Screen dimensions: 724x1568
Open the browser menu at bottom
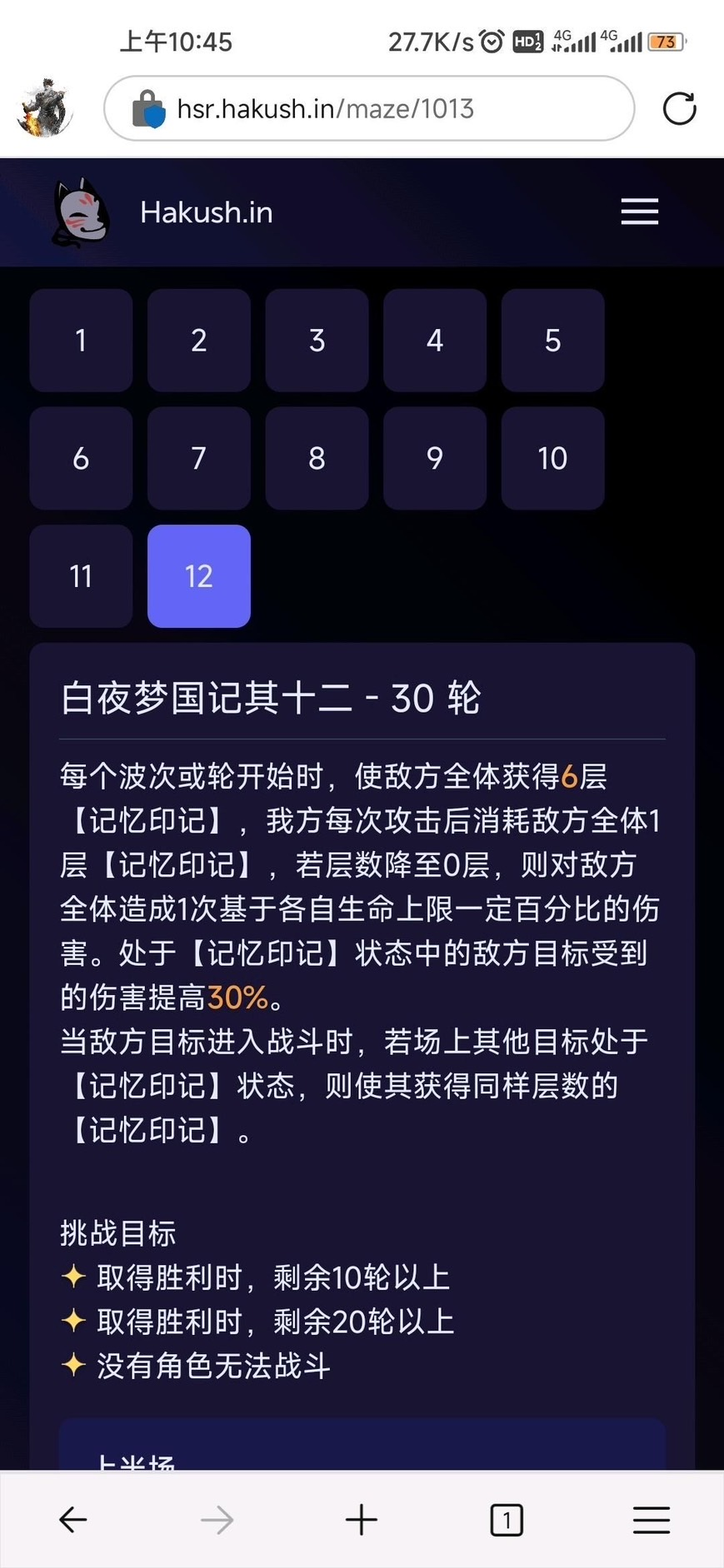(651, 1520)
